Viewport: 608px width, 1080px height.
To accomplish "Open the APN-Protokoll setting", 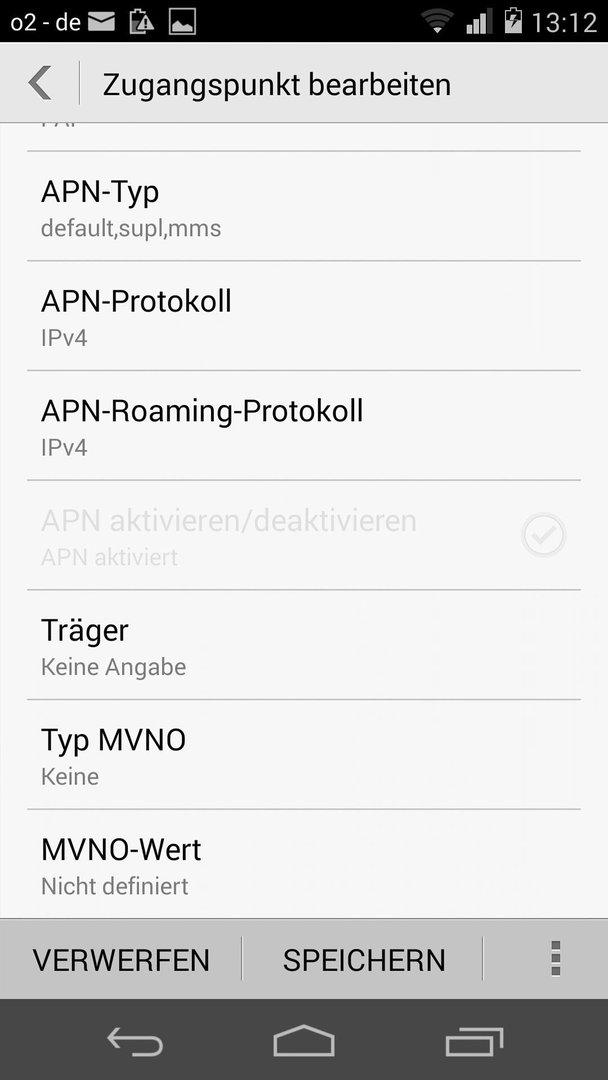I will pyautogui.click(x=304, y=315).
